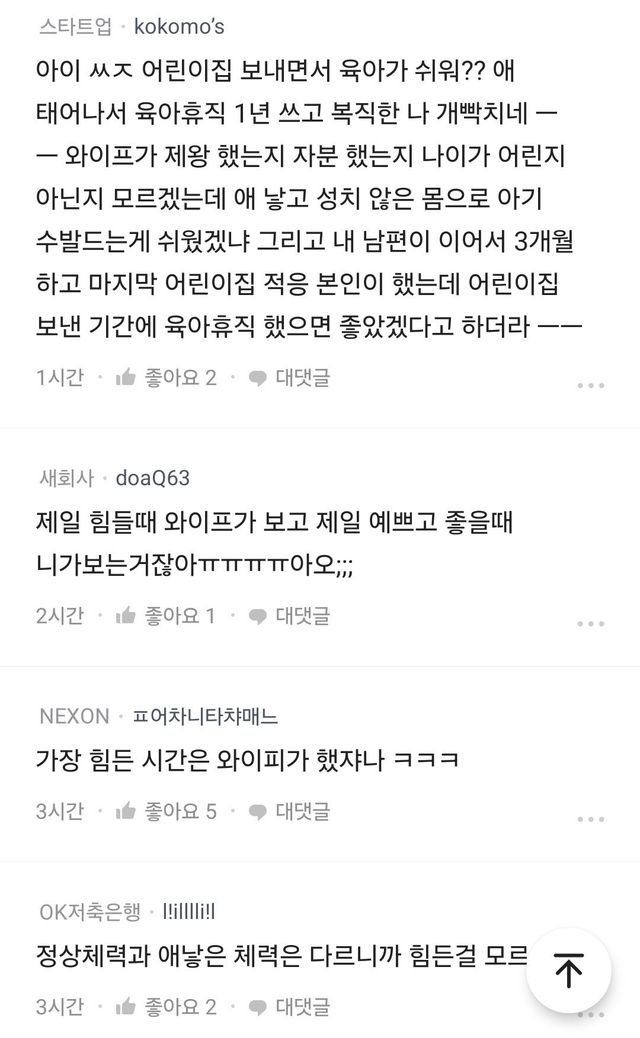640x1038 pixels.
Task: Like the comment by doaQ63
Action: [166, 615]
